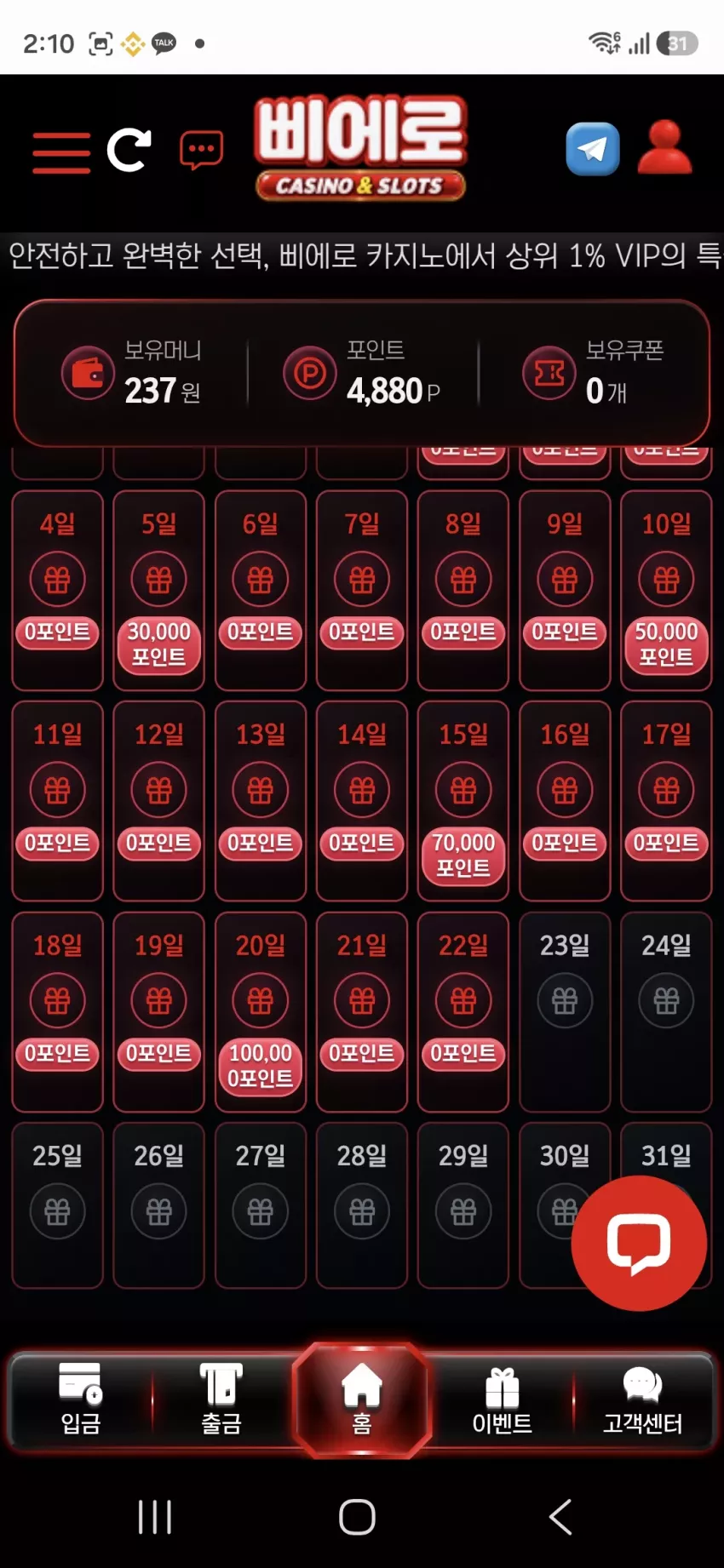
Task: Open recent apps from the navigation bar
Action: 155,1516
